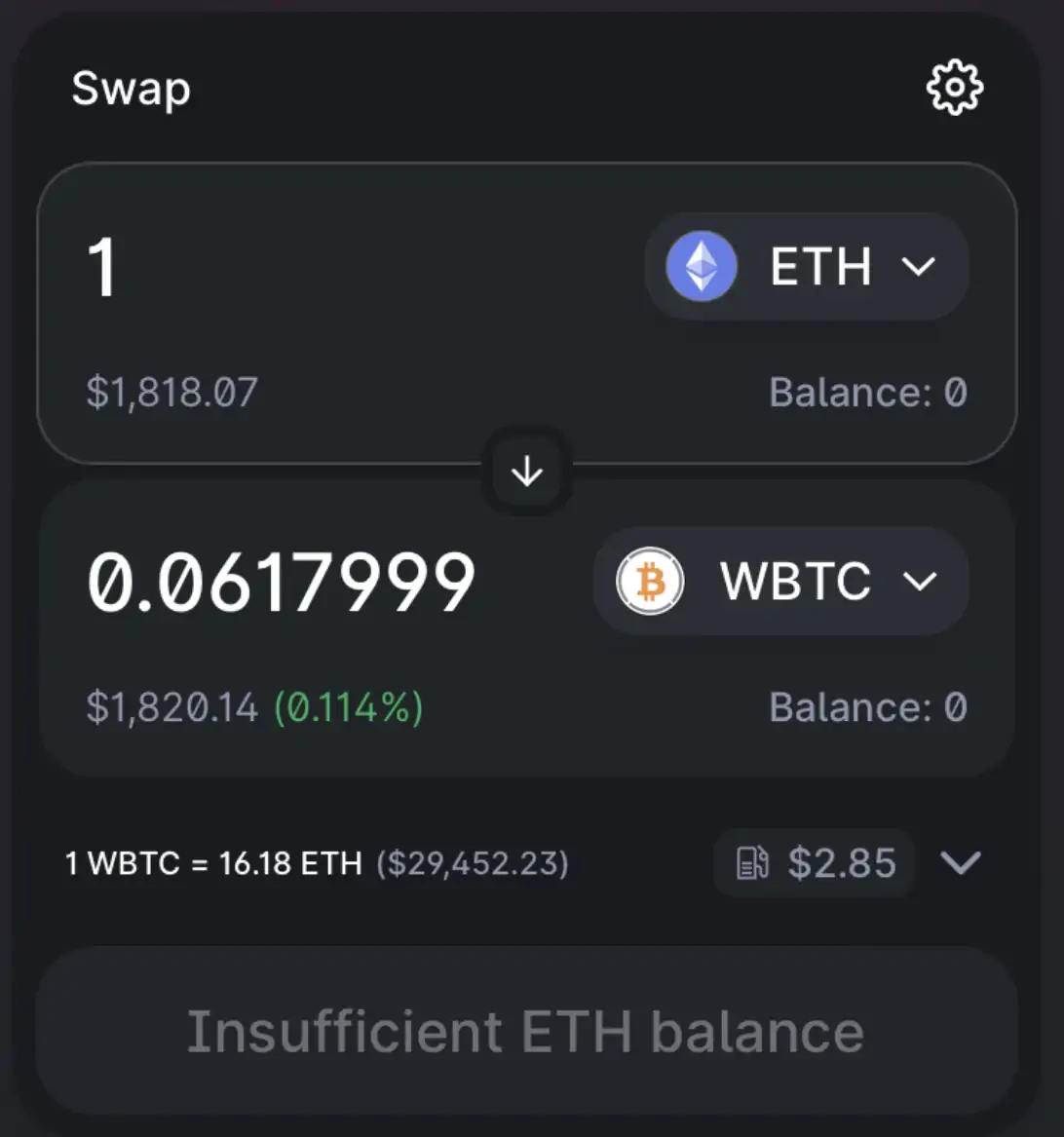Flip swap direction with the arrow
The height and width of the screenshot is (1137, 1064).
coord(527,472)
